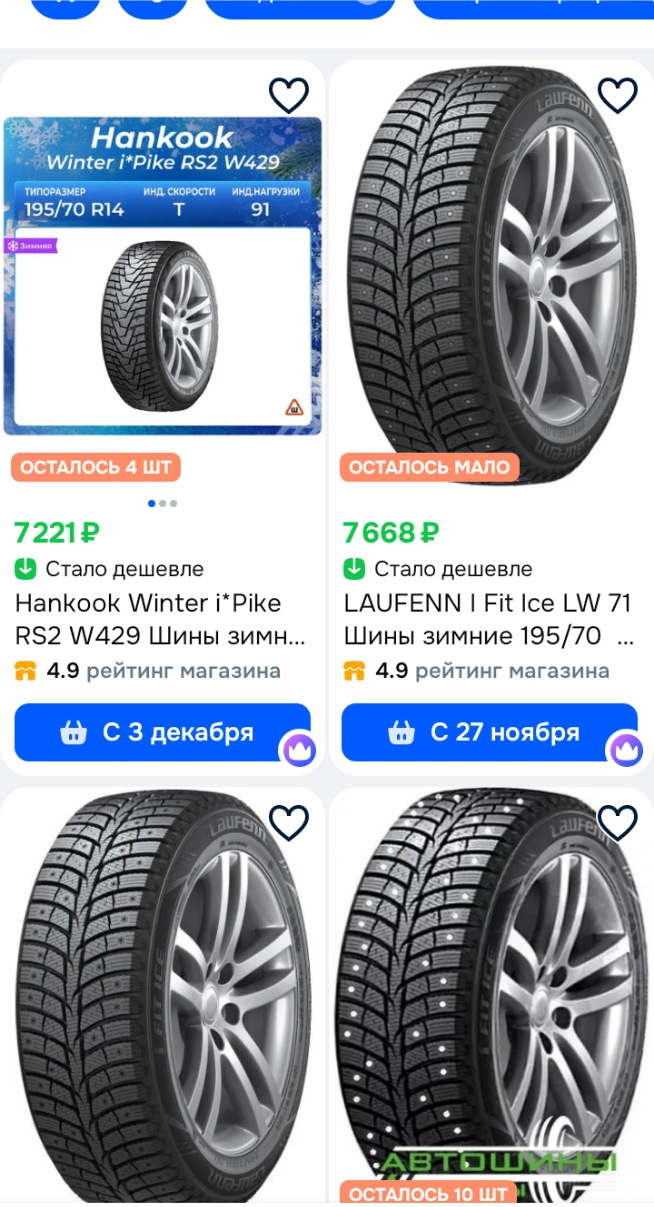
Task: Favorite the LAUFENN tire priced 7668 ₽
Action: tap(617, 96)
